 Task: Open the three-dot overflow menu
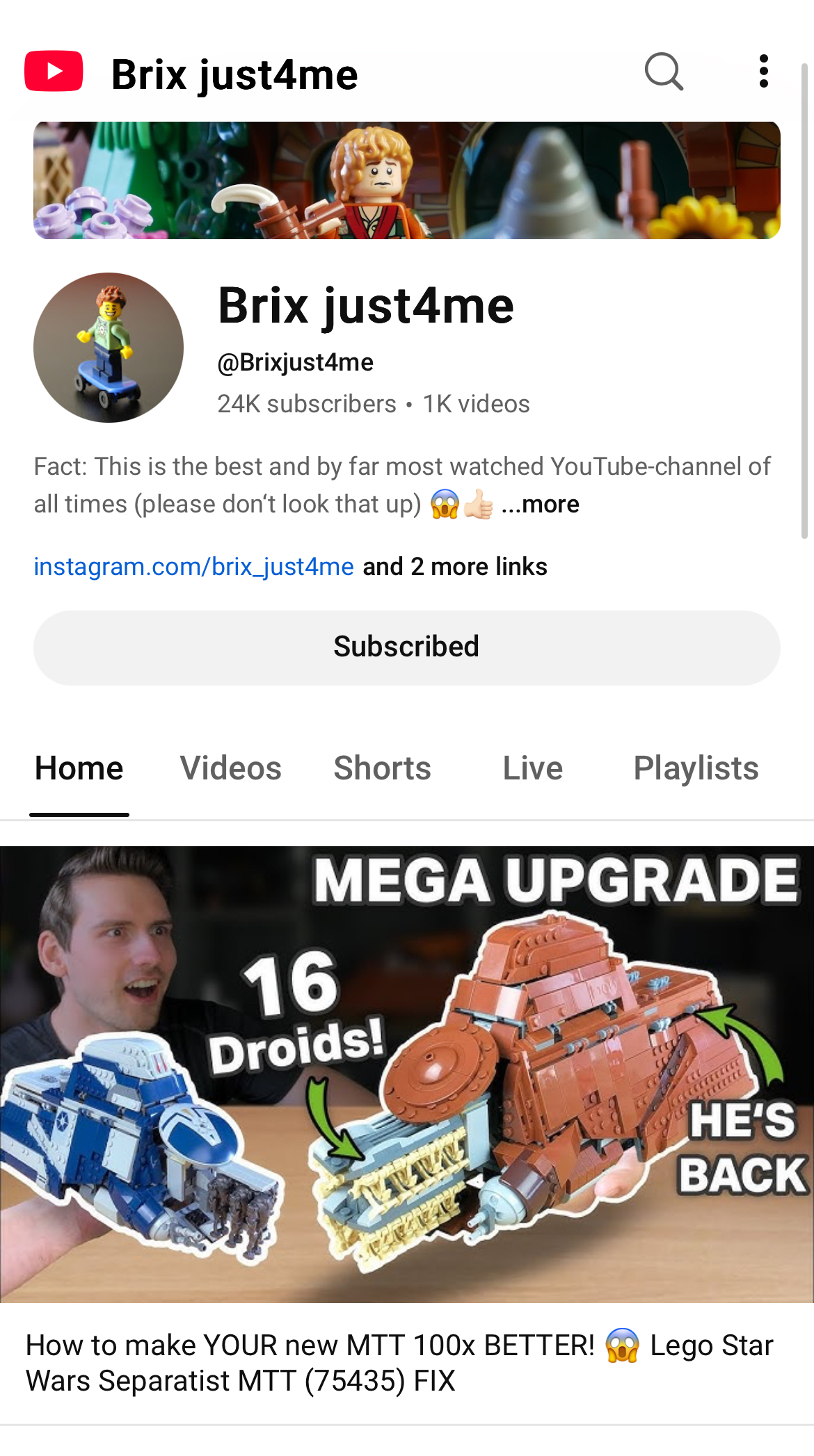pyautogui.click(x=763, y=72)
